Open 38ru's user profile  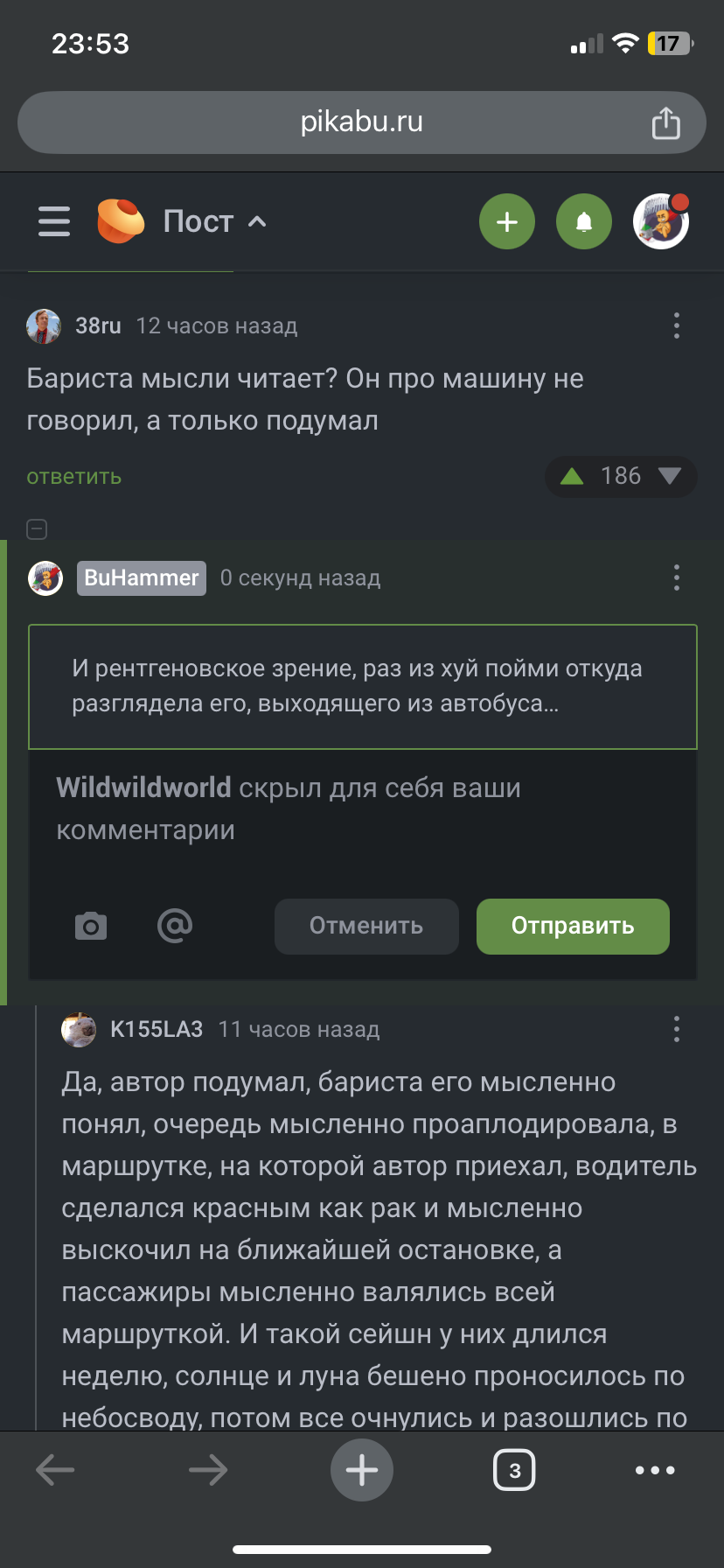pyautogui.click(x=98, y=325)
